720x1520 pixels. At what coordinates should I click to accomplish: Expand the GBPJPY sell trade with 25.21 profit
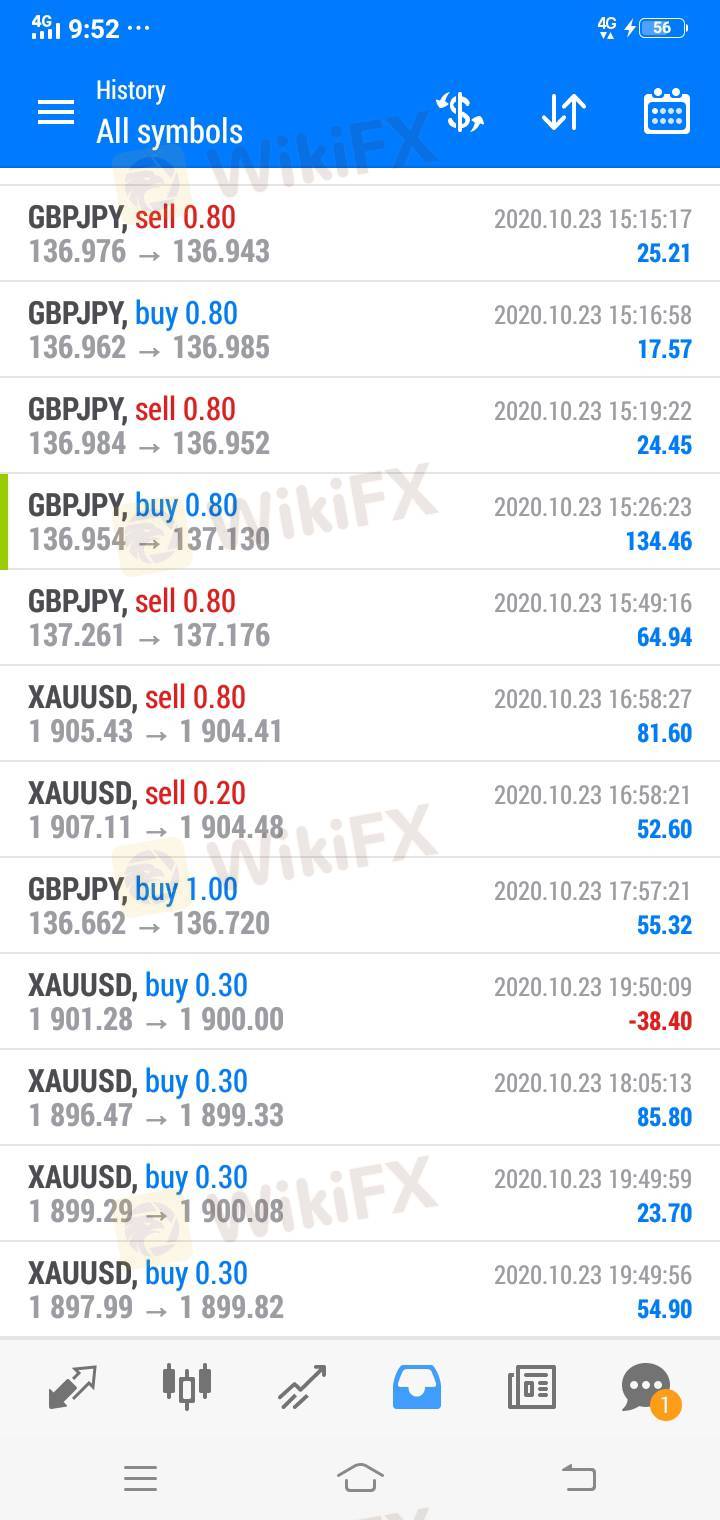pos(360,234)
